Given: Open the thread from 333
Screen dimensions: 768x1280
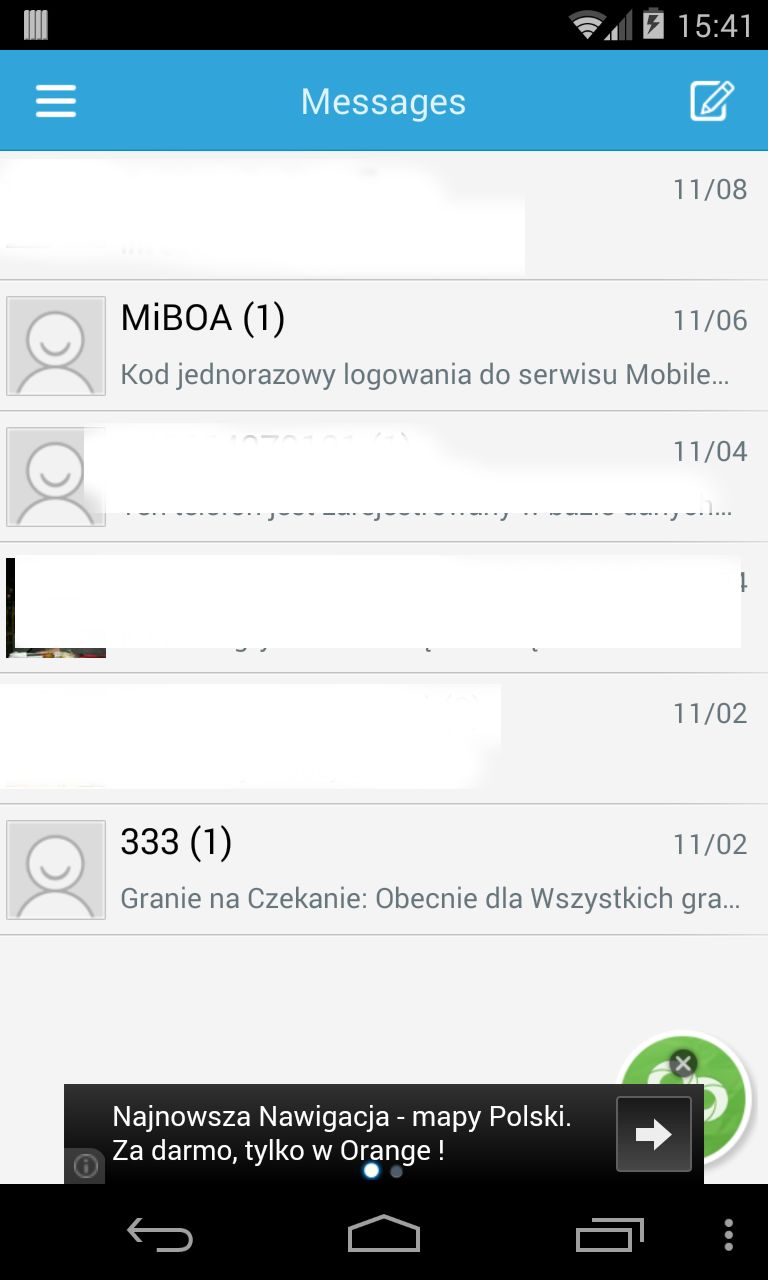Looking at the screenshot, I should pyautogui.click(x=384, y=870).
